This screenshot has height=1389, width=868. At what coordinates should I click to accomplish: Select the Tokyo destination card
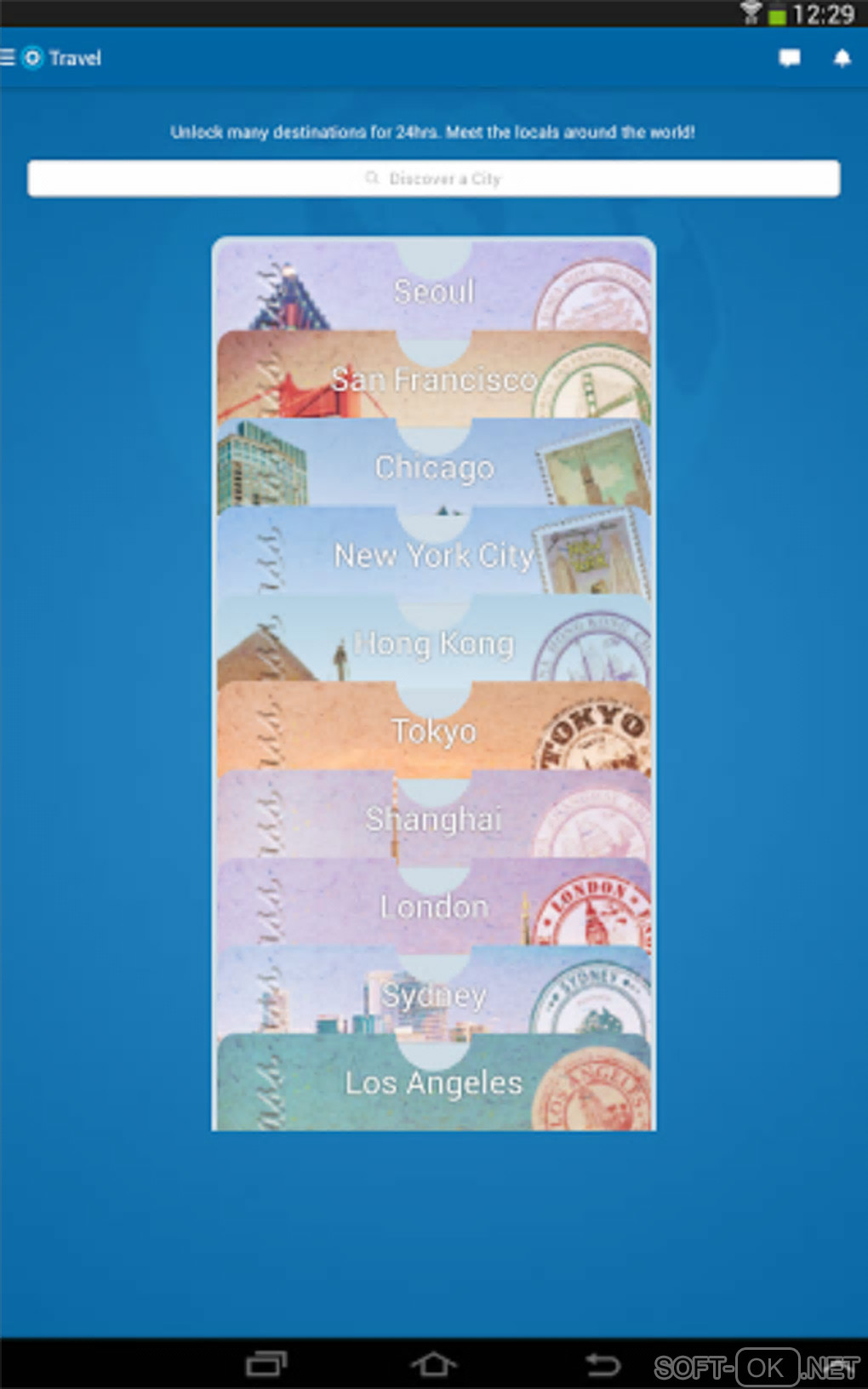pyautogui.click(x=433, y=732)
